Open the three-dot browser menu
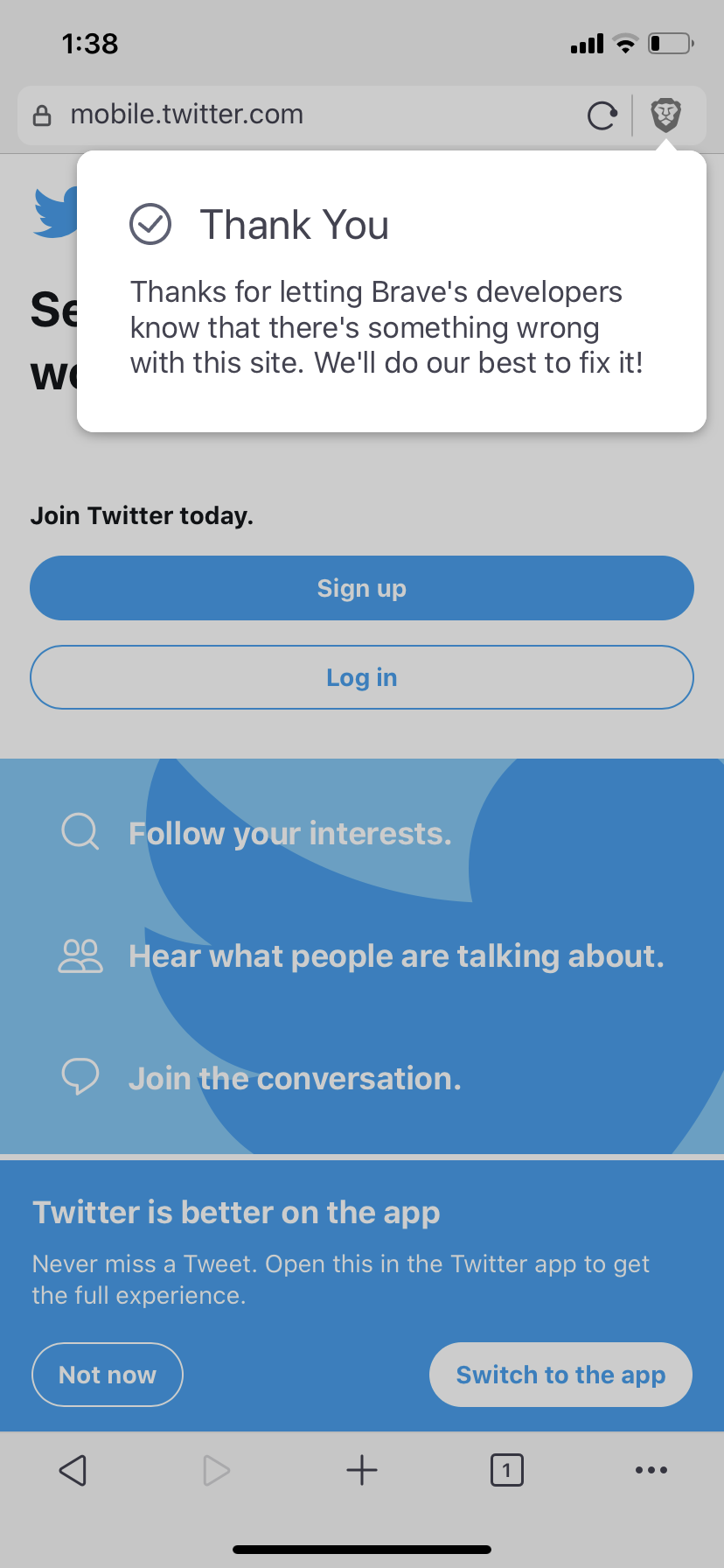 click(x=651, y=1470)
